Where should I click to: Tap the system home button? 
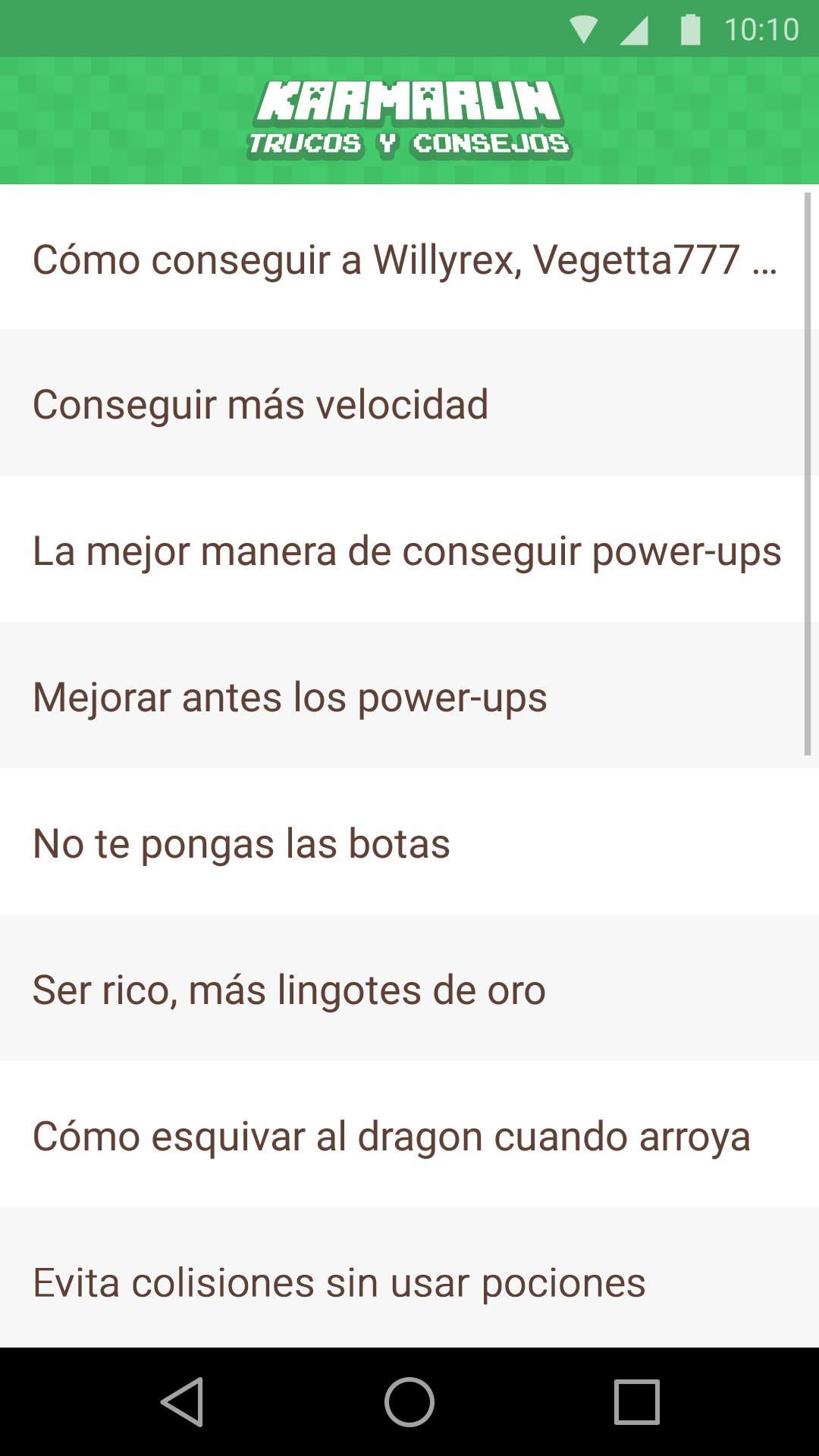[409, 1401]
